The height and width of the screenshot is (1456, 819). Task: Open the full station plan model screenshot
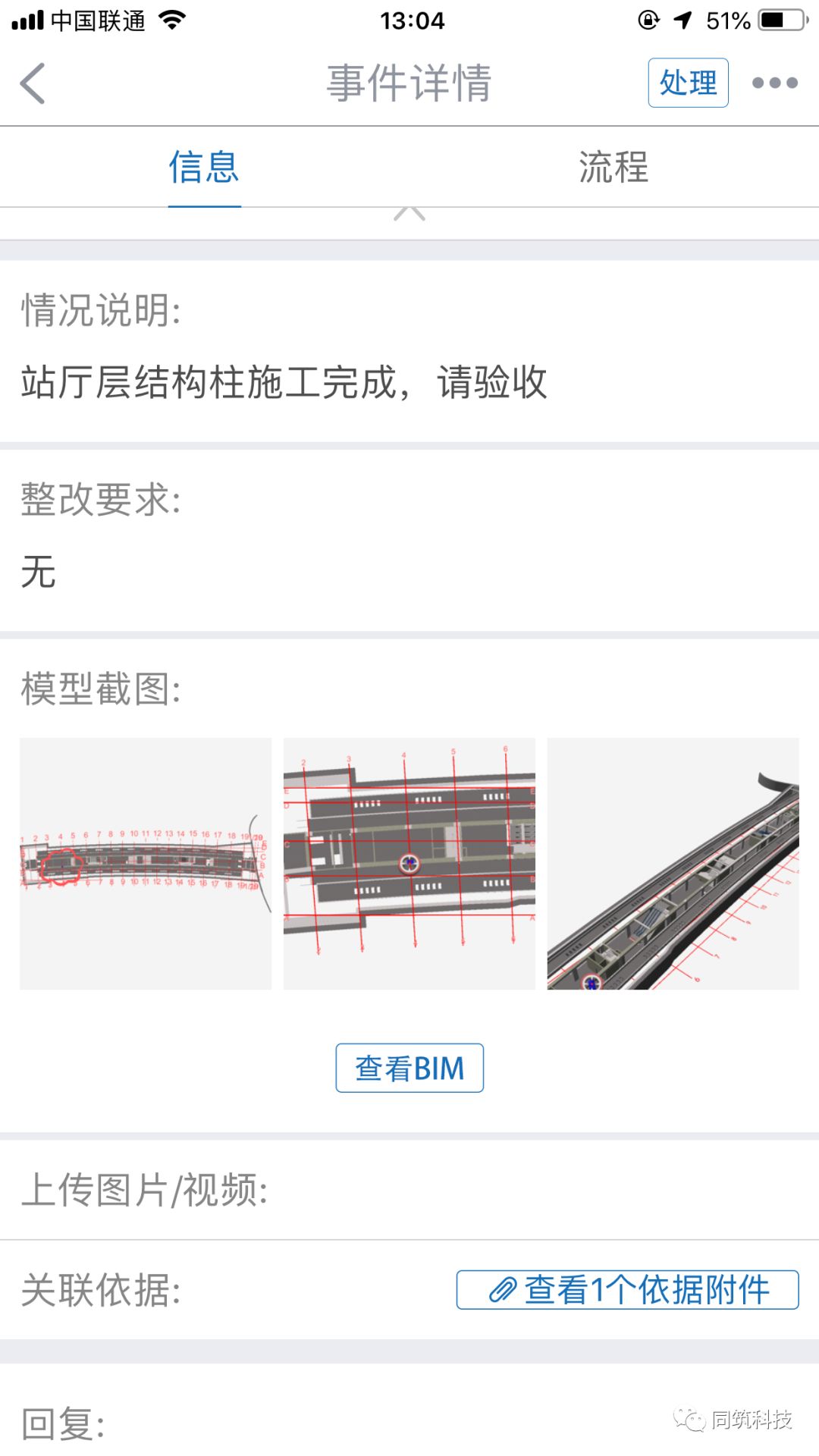click(146, 863)
